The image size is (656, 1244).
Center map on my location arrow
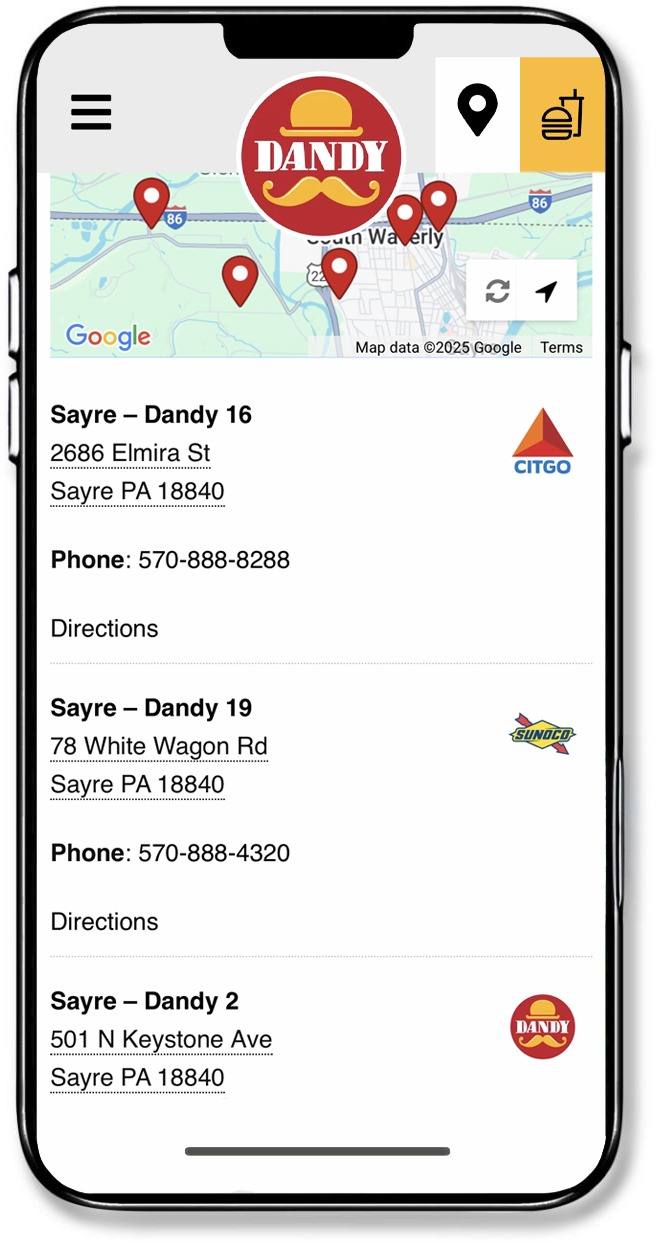(x=546, y=291)
